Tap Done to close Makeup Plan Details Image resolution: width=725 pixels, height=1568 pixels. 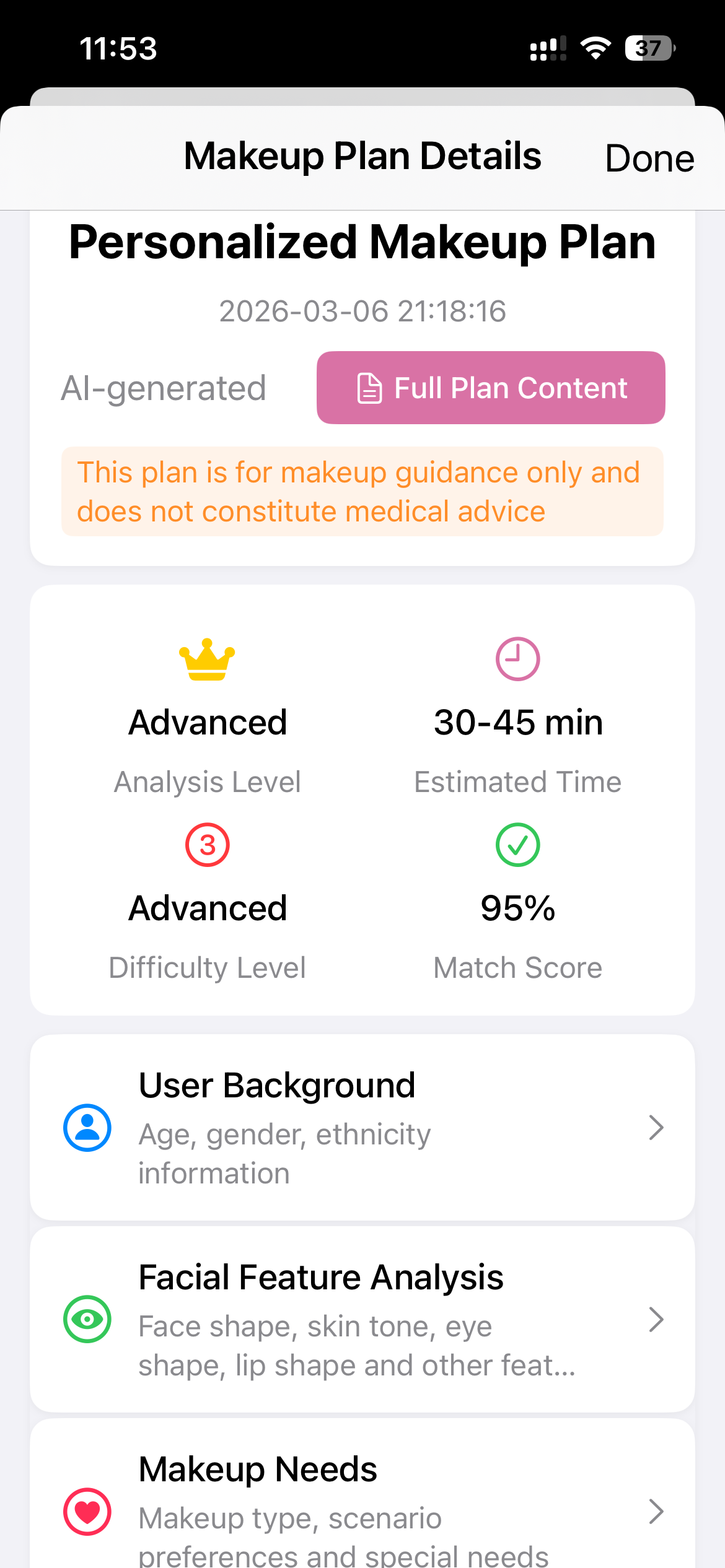[x=649, y=157]
